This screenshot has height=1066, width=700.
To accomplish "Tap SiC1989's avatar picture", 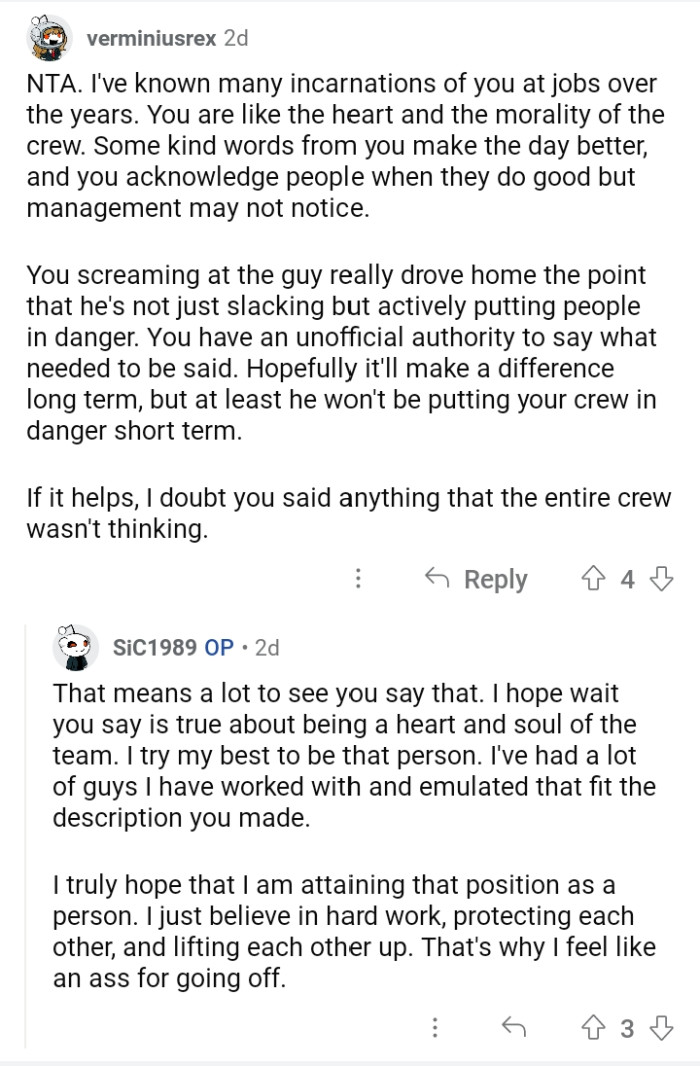I will [x=75, y=647].
